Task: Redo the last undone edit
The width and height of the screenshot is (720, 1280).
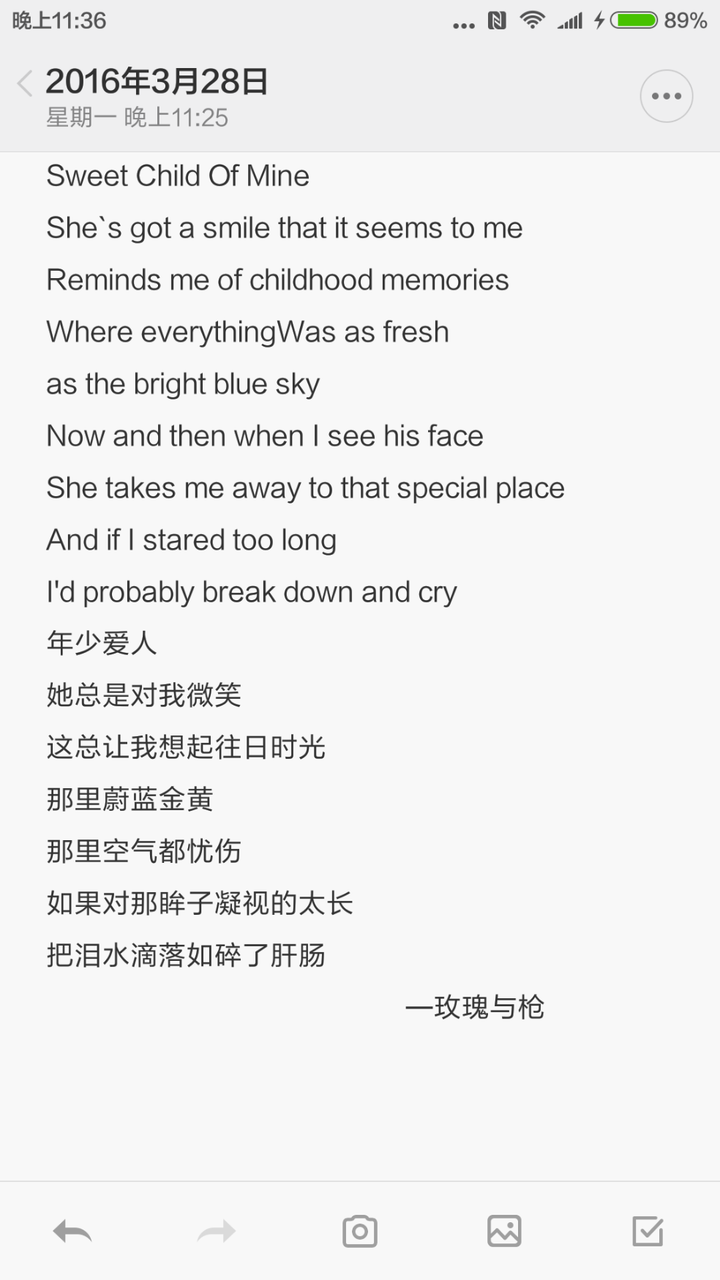Action: pos(216,1231)
